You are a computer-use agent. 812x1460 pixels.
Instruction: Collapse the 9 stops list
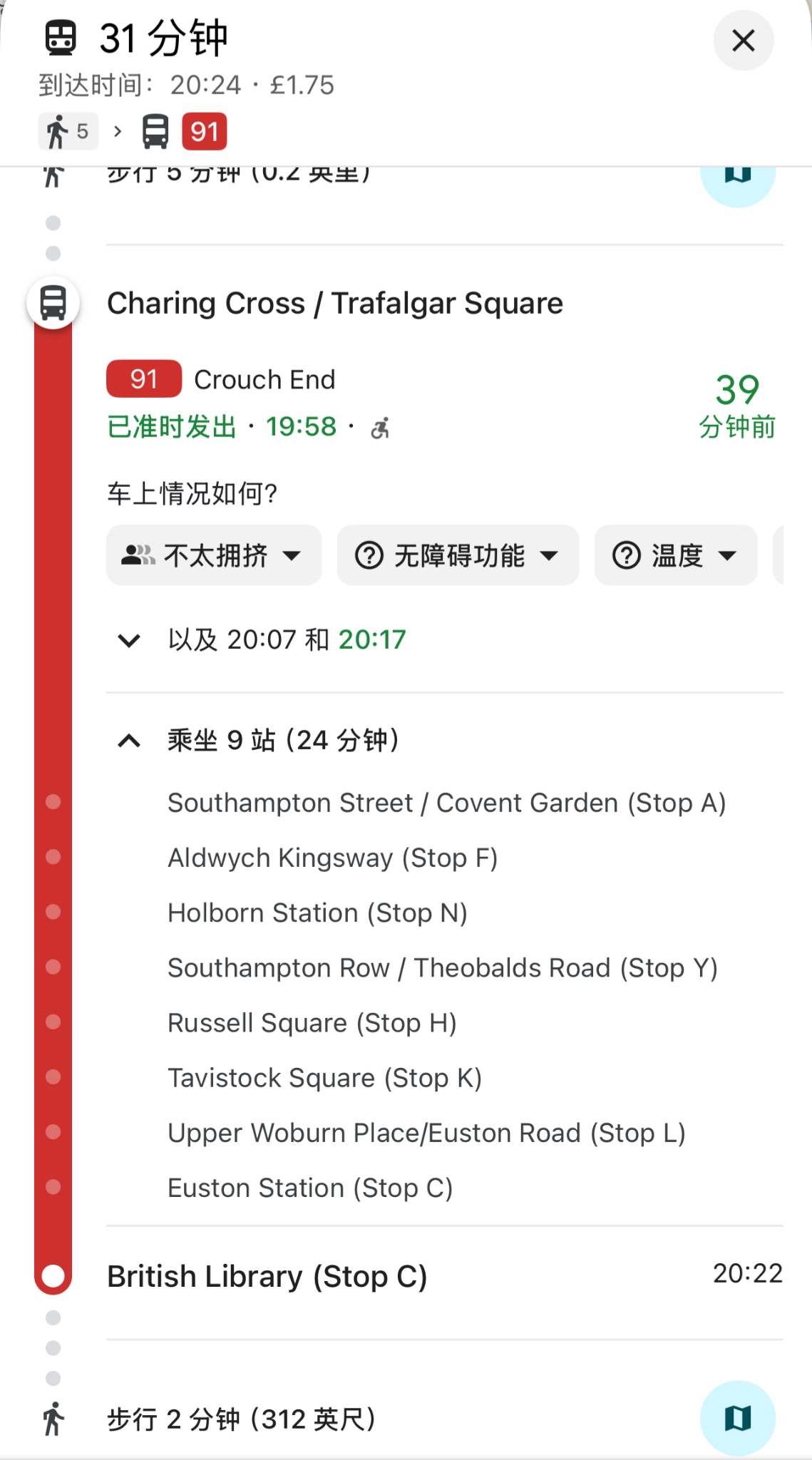click(x=129, y=741)
